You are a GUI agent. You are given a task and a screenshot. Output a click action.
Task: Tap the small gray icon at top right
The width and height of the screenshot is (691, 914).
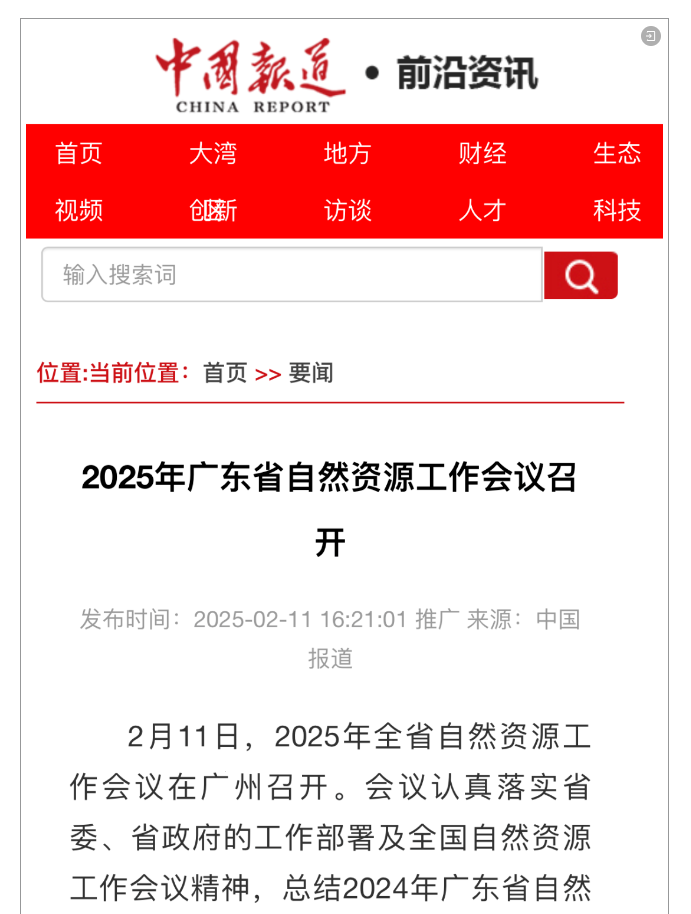pos(651,37)
